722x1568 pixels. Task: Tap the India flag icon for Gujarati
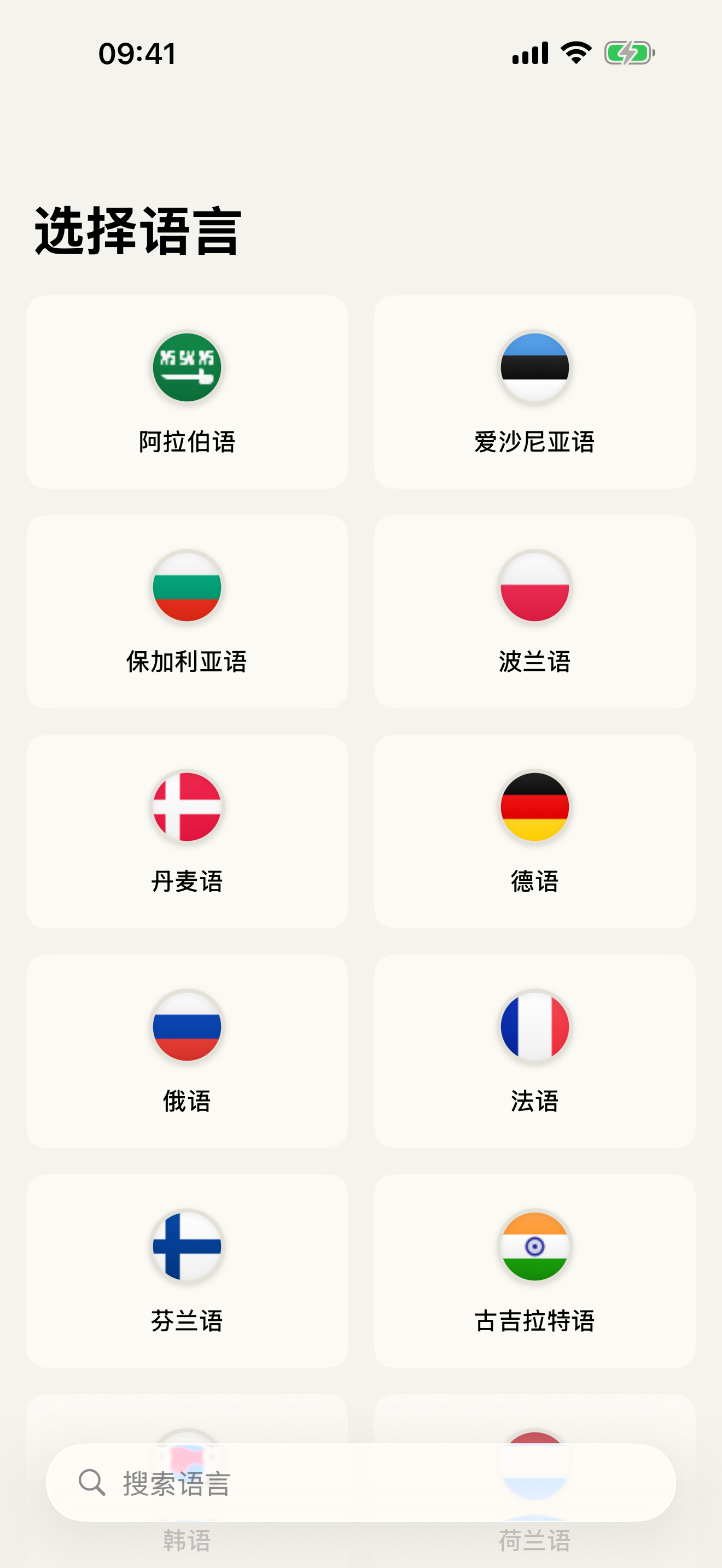[534, 1246]
